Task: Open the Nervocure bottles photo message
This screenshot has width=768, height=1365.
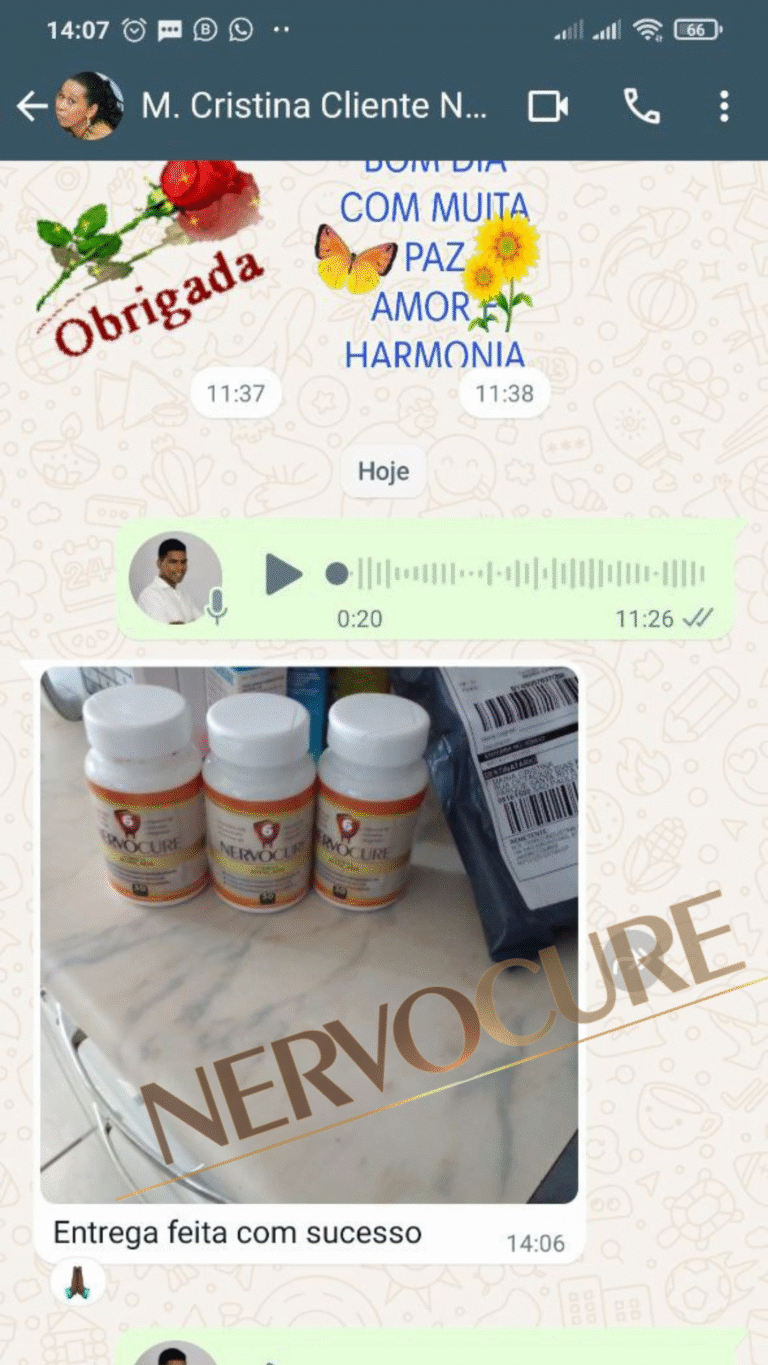Action: pyautogui.click(x=309, y=934)
